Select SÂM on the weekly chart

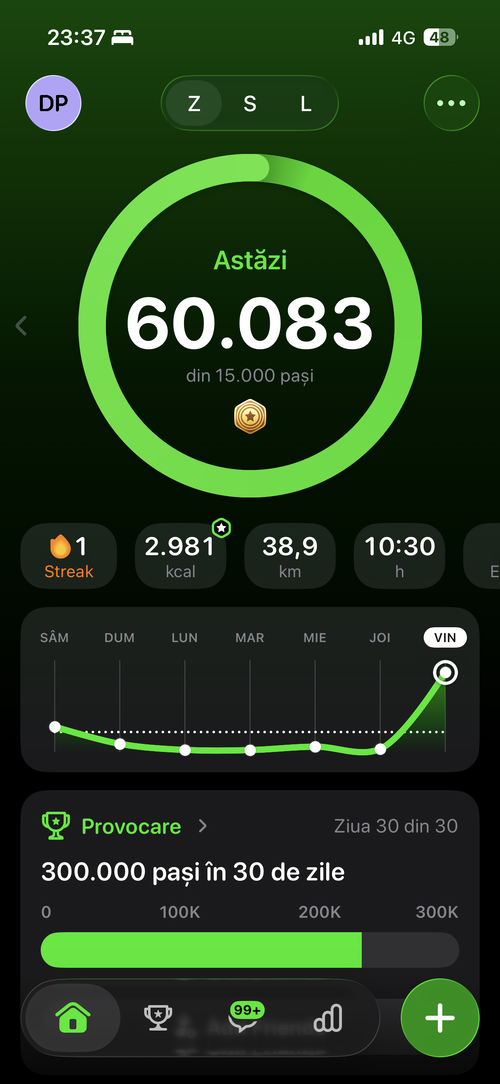pos(55,637)
